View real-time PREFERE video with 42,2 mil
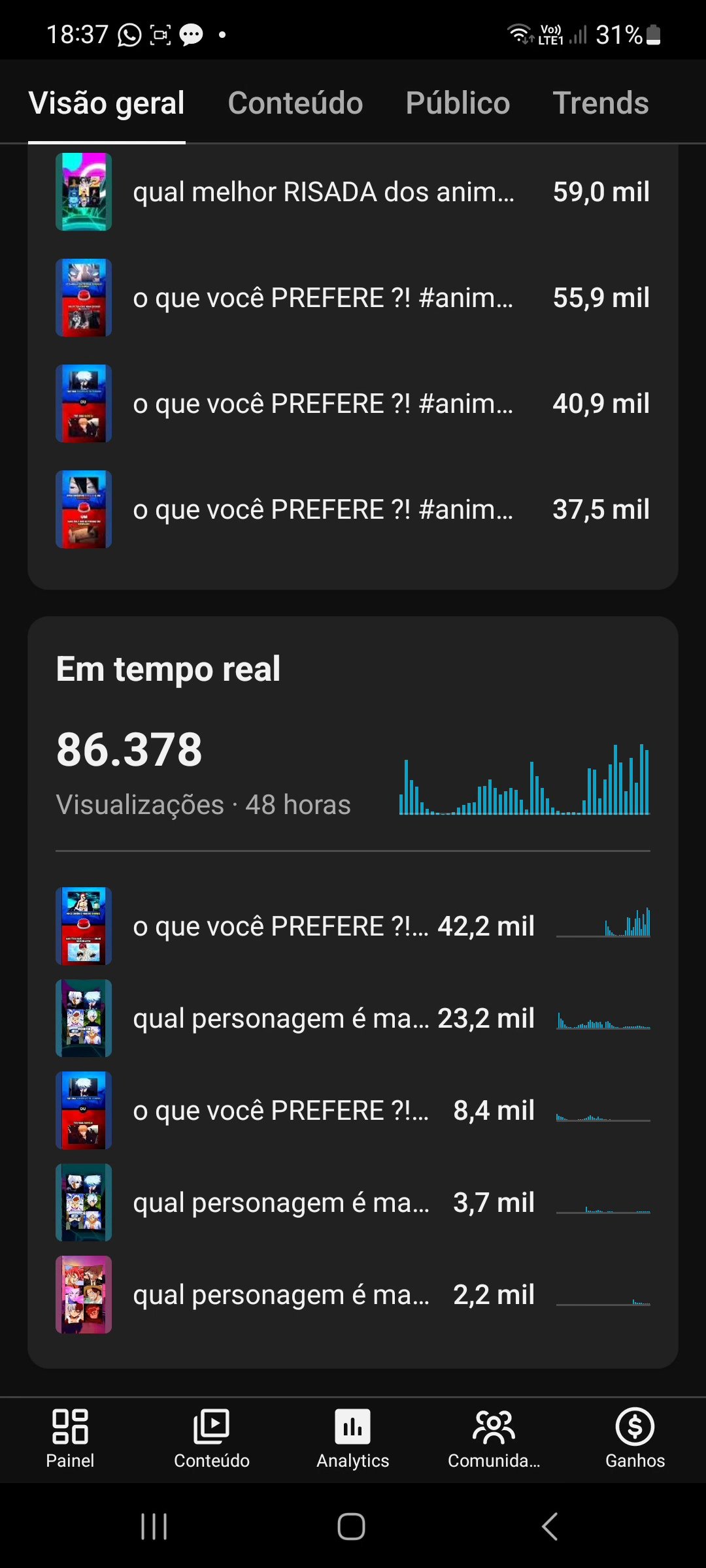 353,926
